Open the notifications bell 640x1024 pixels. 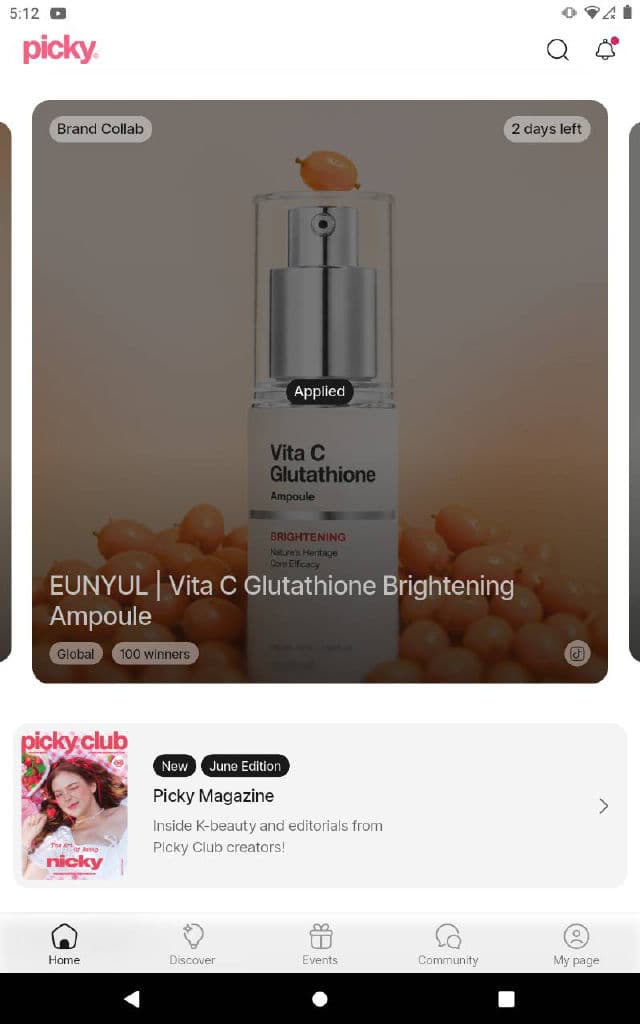[606, 49]
